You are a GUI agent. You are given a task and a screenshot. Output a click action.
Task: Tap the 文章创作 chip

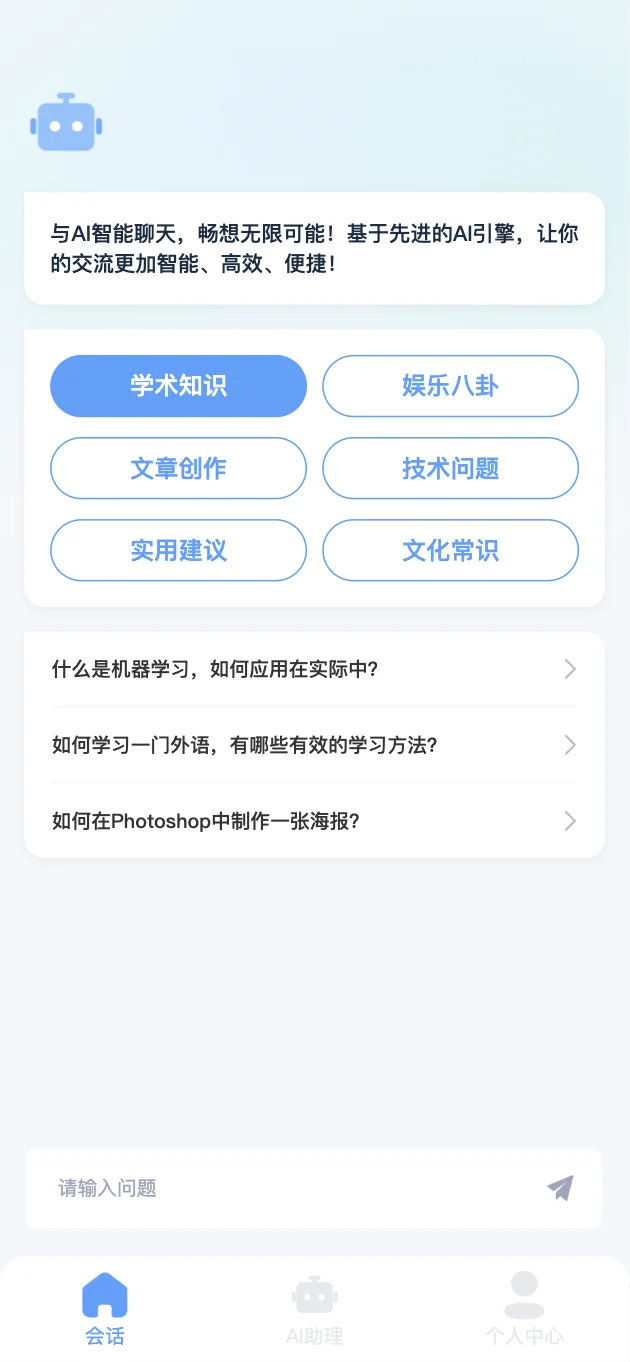[178, 468]
